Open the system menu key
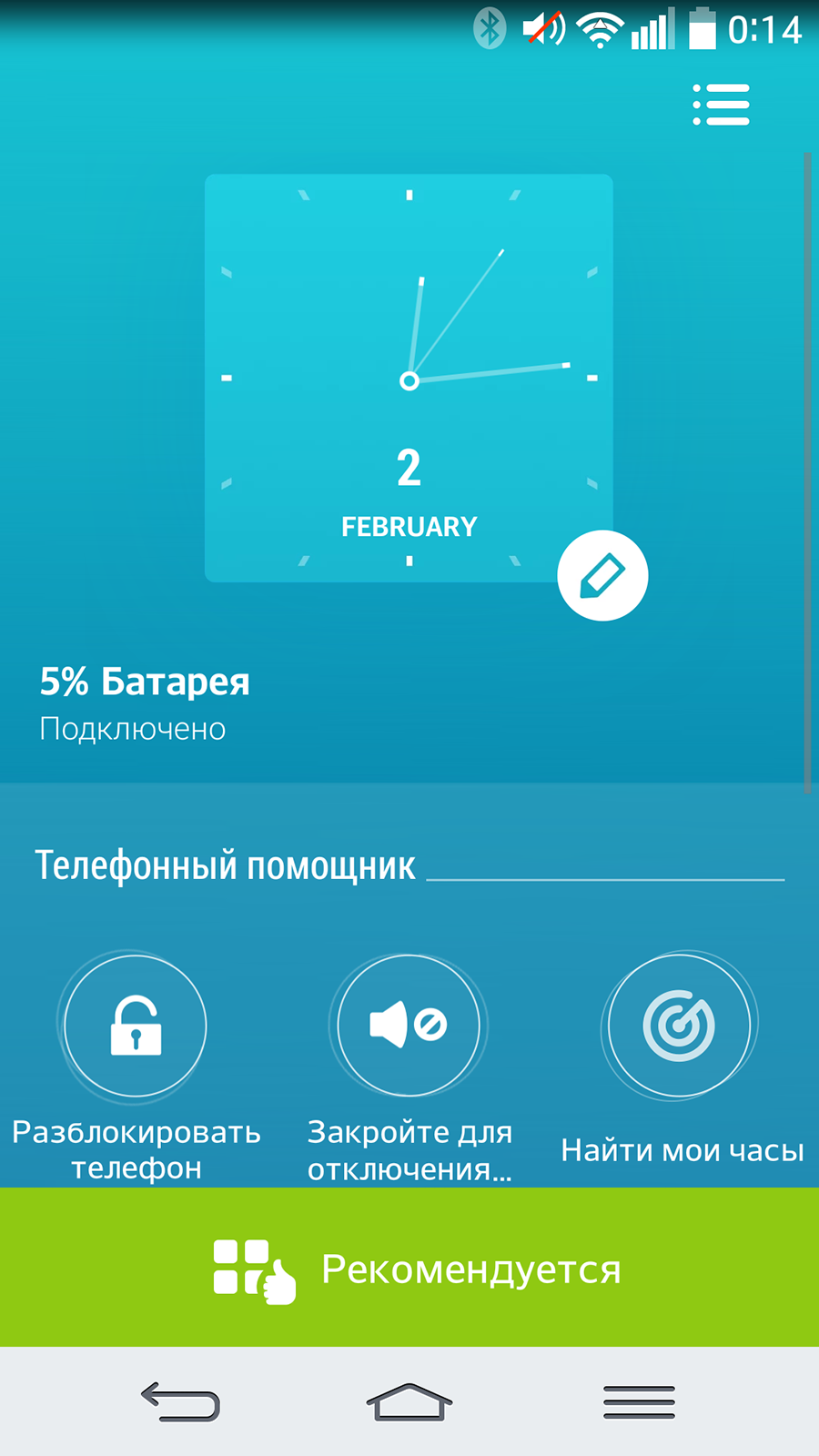Screen dimensions: 819x1456 [x=639, y=1402]
